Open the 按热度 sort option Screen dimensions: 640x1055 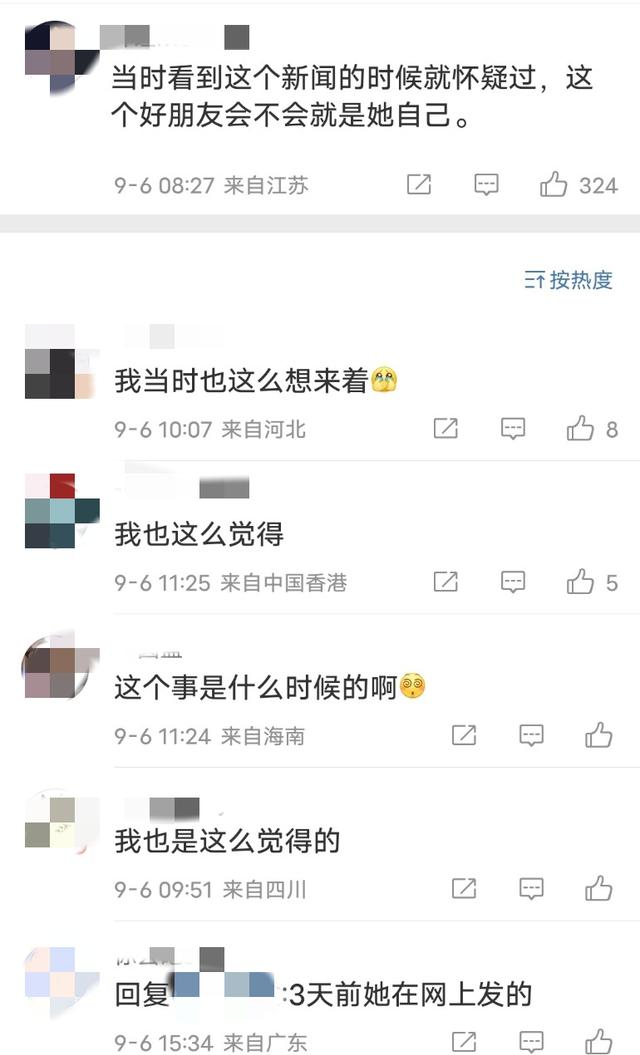[x=568, y=280]
